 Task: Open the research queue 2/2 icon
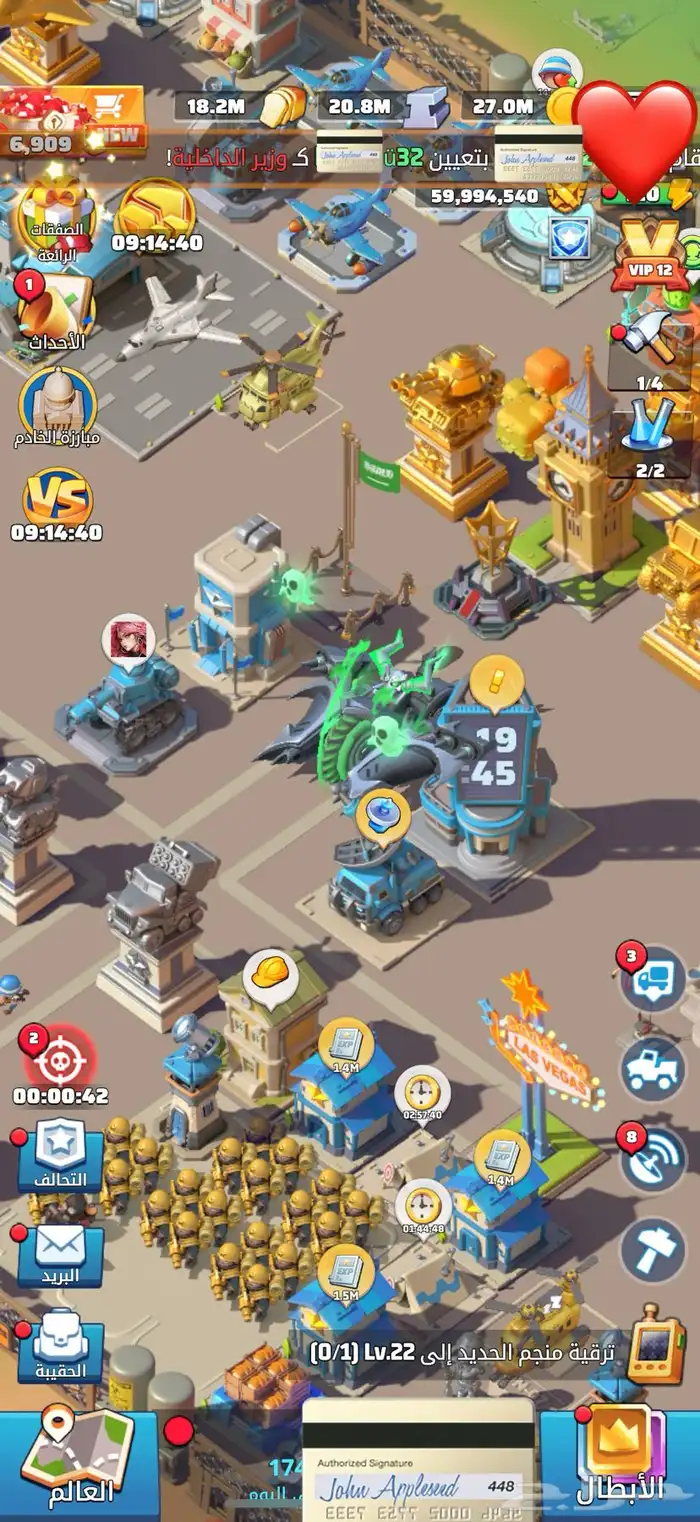coord(651,436)
